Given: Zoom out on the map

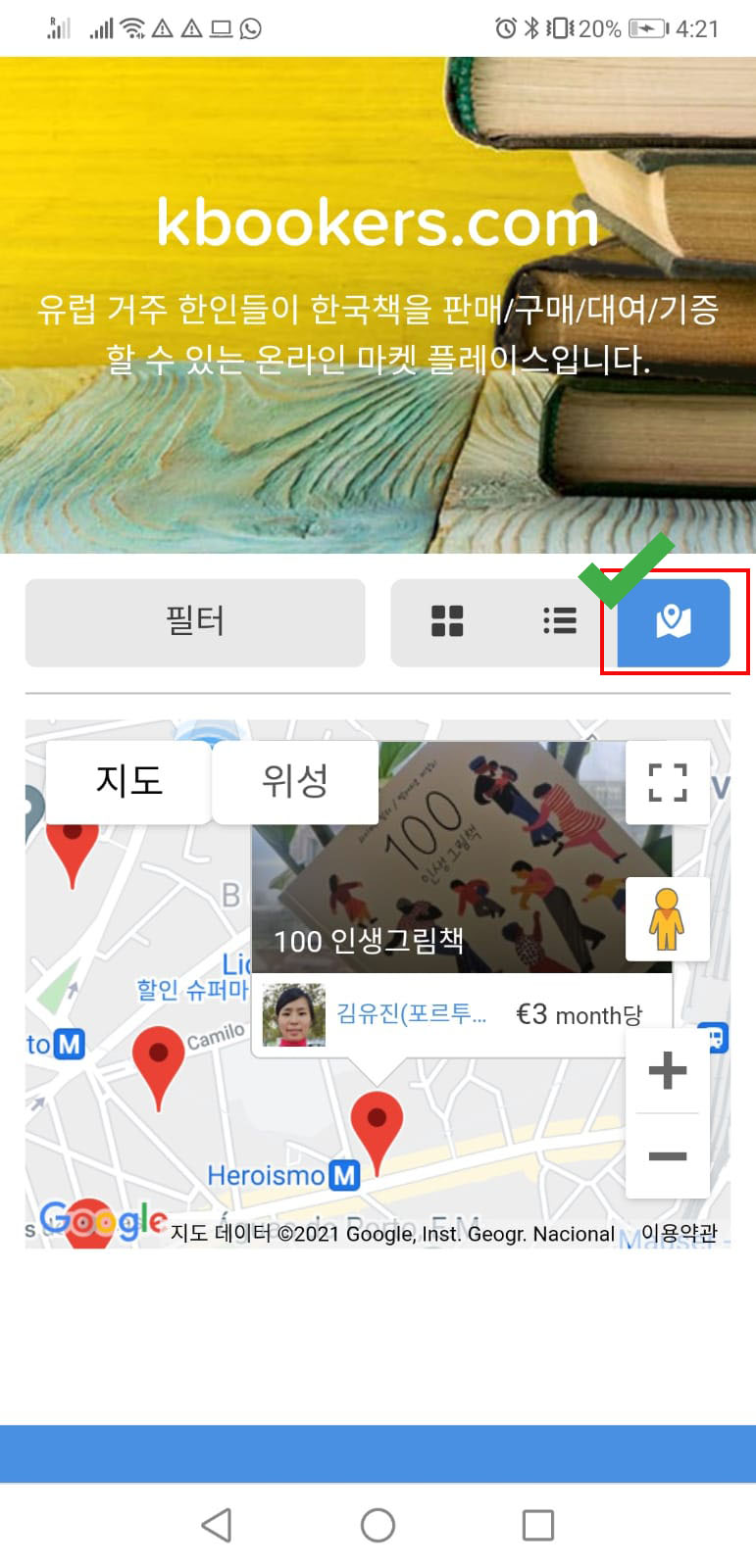Looking at the screenshot, I should [668, 1156].
